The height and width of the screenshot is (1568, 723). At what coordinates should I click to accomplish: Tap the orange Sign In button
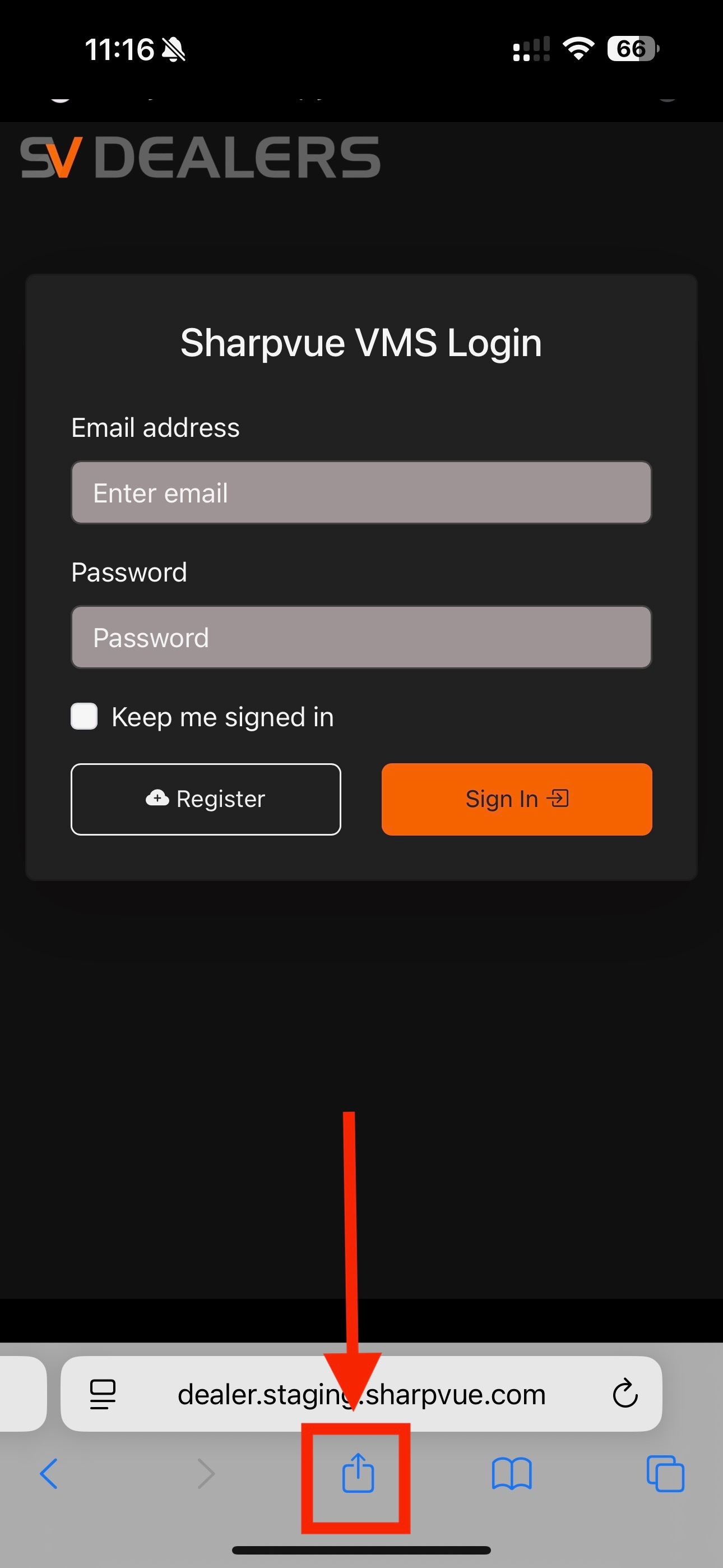pyautogui.click(x=517, y=799)
